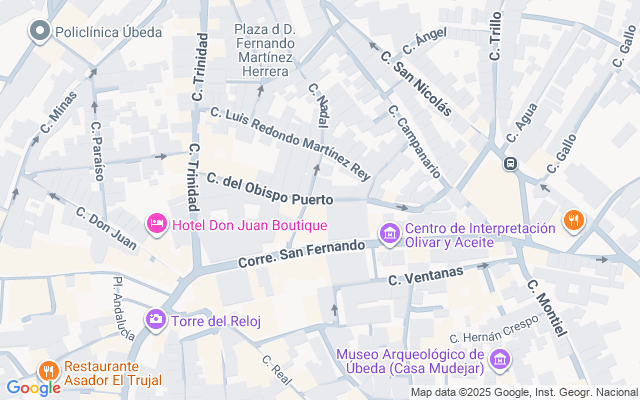Select the Hotel Don Juan Boutique pin
This screenshot has width=640, height=400.
pyautogui.click(x=156, y=224)
